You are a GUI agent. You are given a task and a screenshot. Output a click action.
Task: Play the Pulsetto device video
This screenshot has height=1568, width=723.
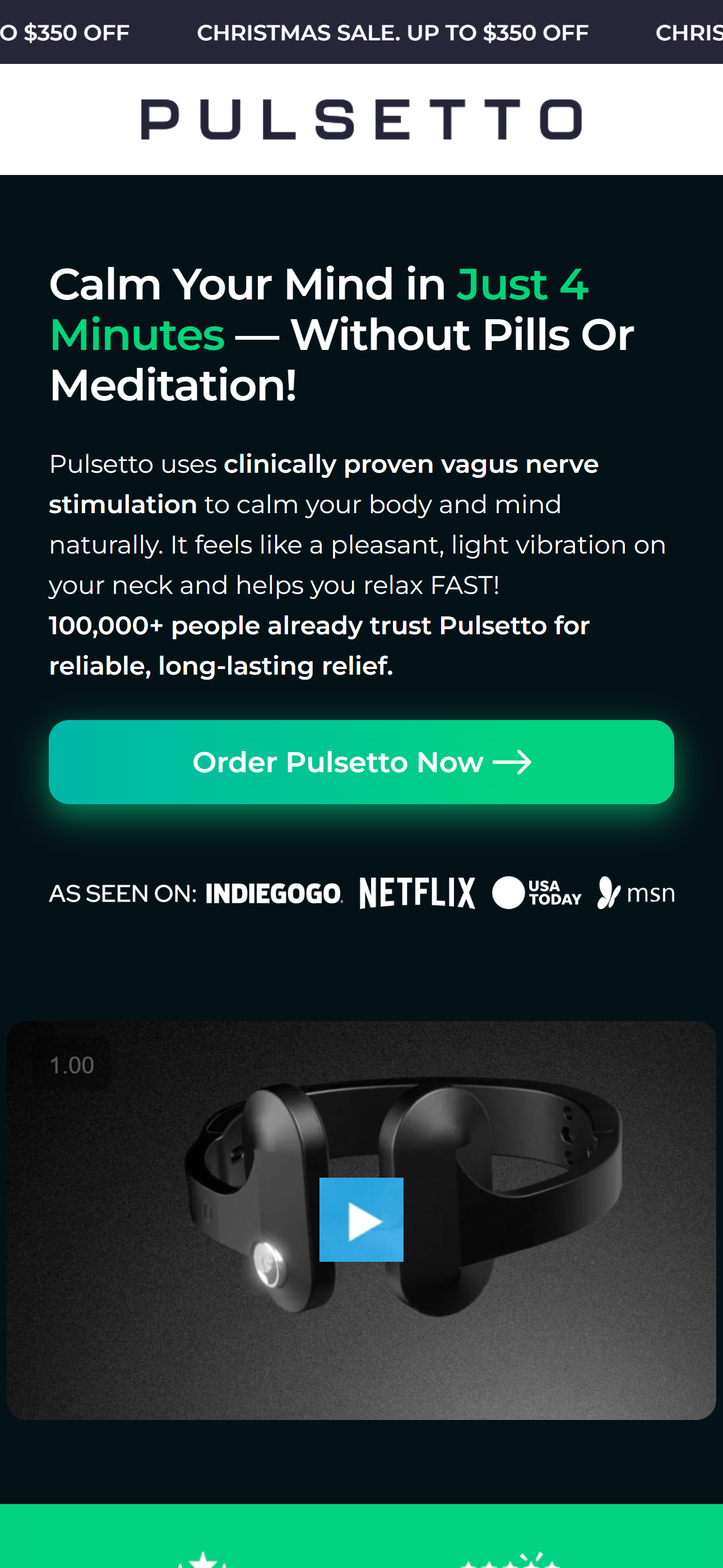[361, 1219]
